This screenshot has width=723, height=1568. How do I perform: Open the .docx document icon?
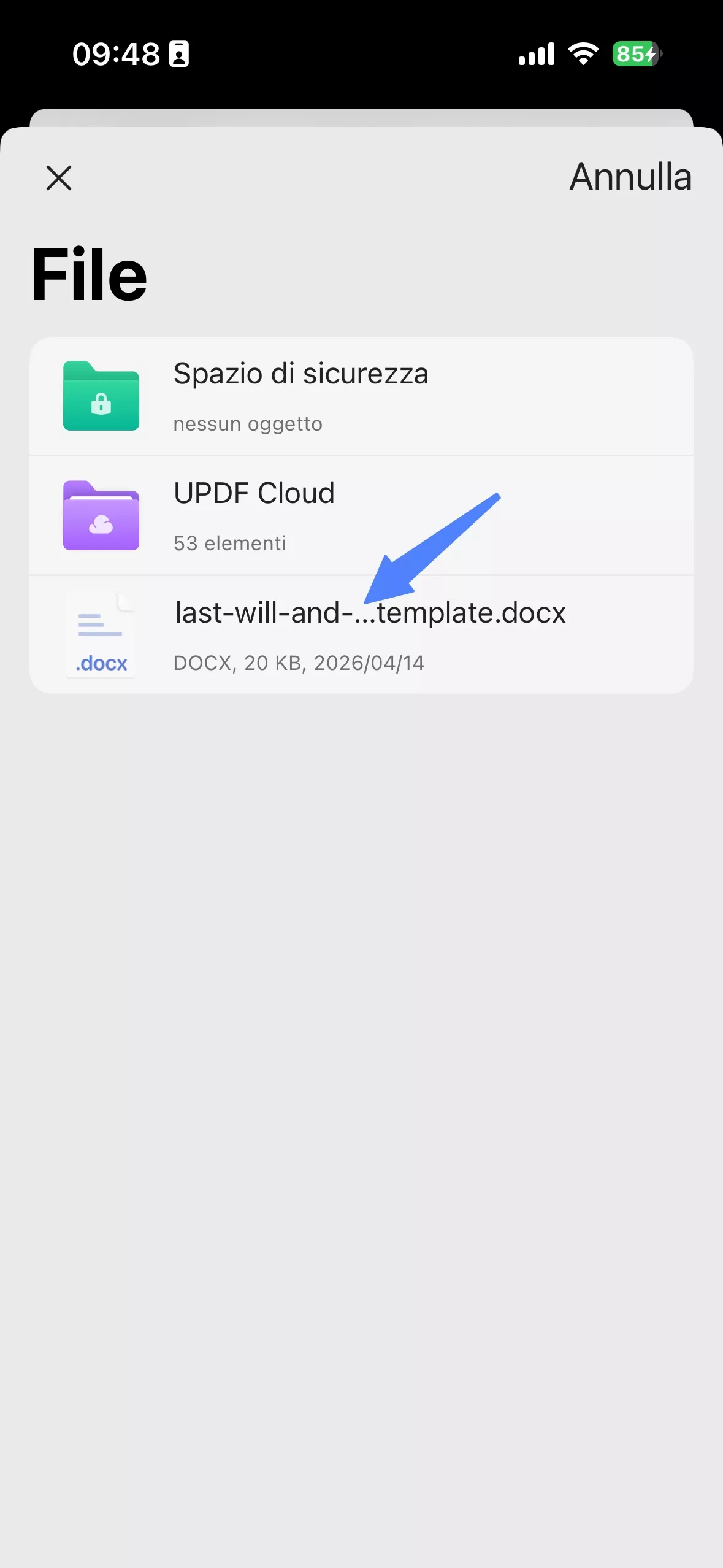(x=101, y=632)
